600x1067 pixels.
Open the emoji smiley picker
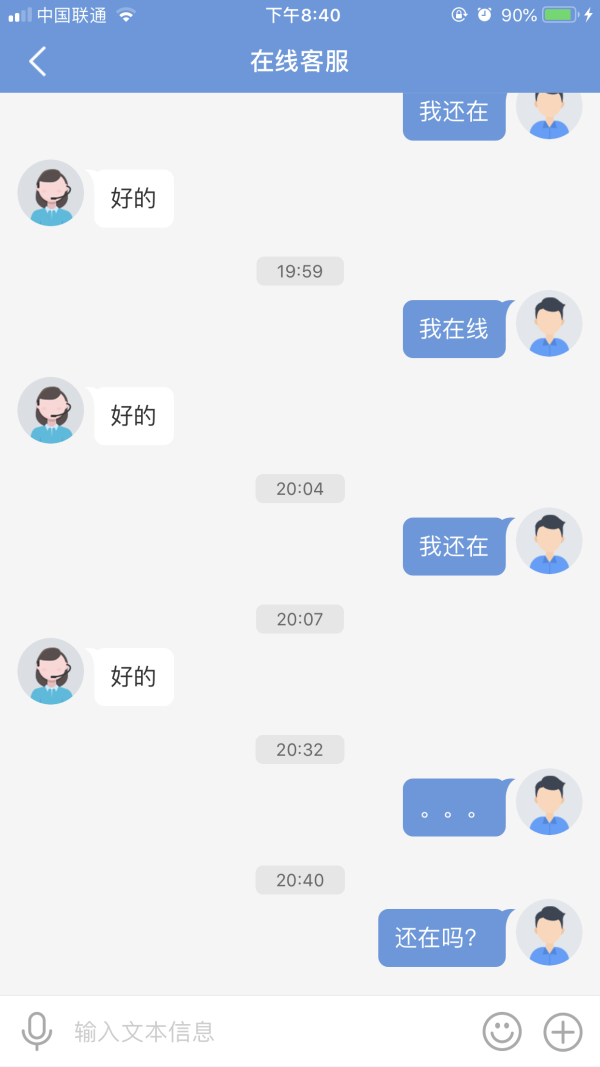tap(502, 1031)
